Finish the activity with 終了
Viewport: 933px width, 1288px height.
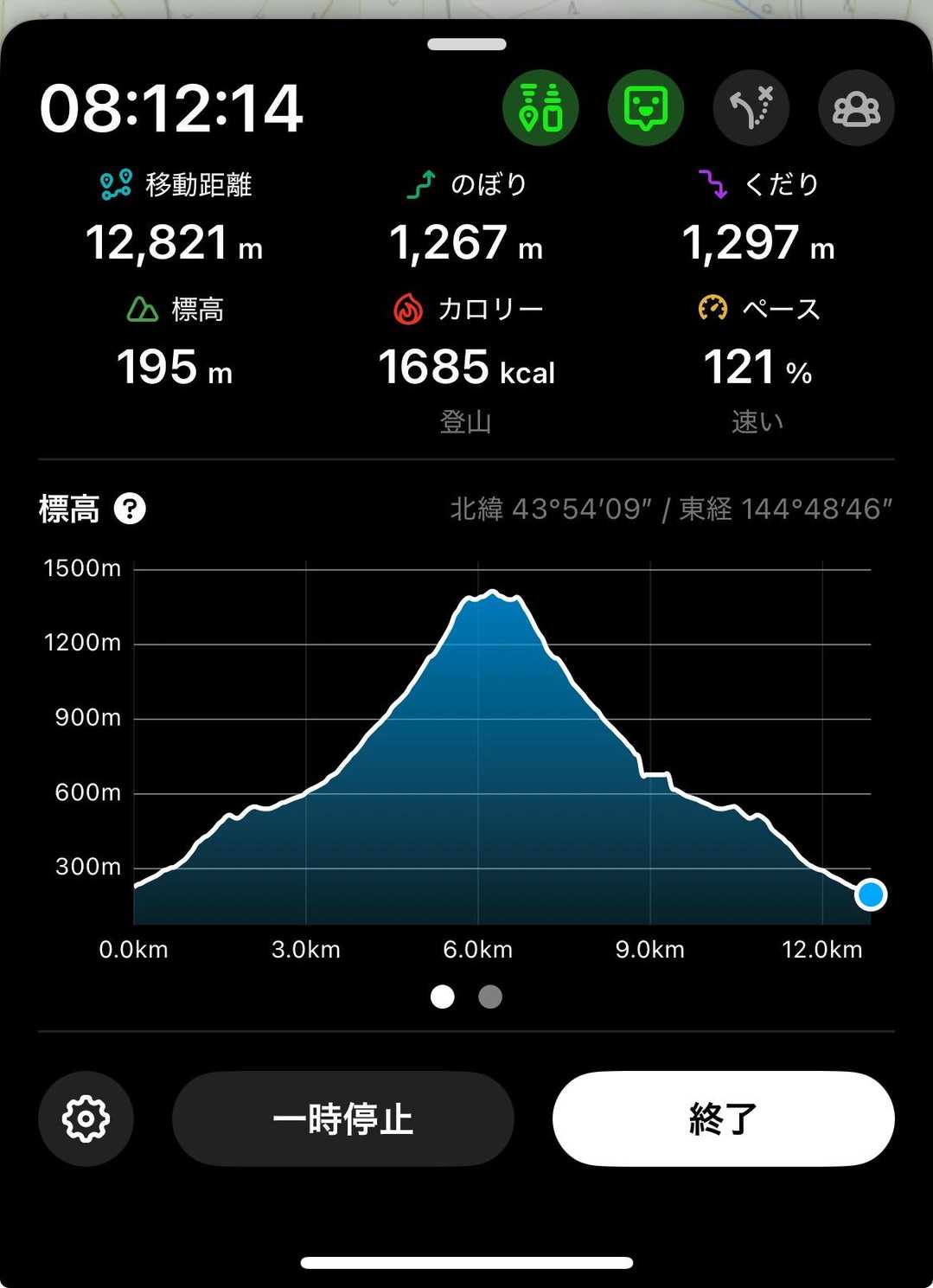click(x=723, y=1118)
